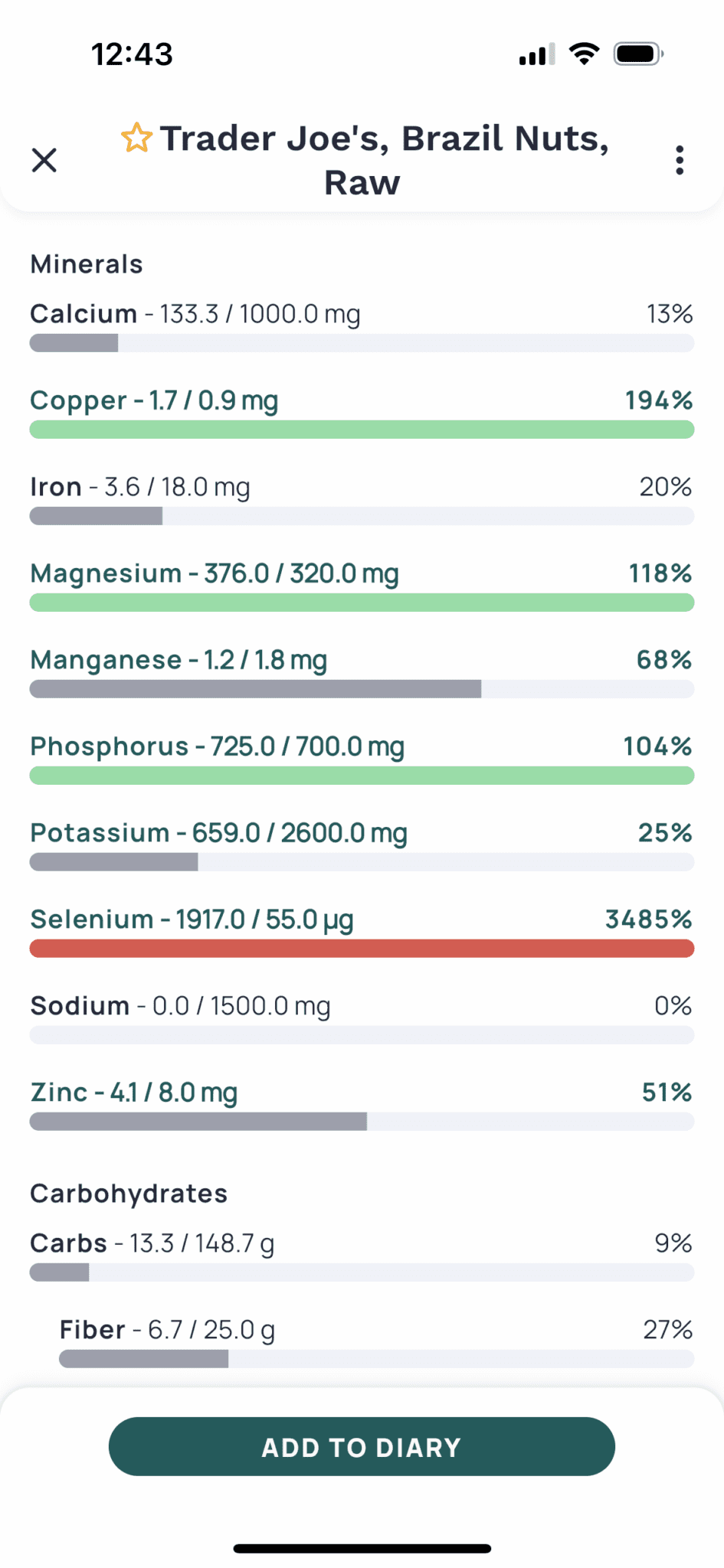Tap the Wi-Fi indicator in status bar
The width and height of the screenshot is (724, 1568).
point(583,53)
